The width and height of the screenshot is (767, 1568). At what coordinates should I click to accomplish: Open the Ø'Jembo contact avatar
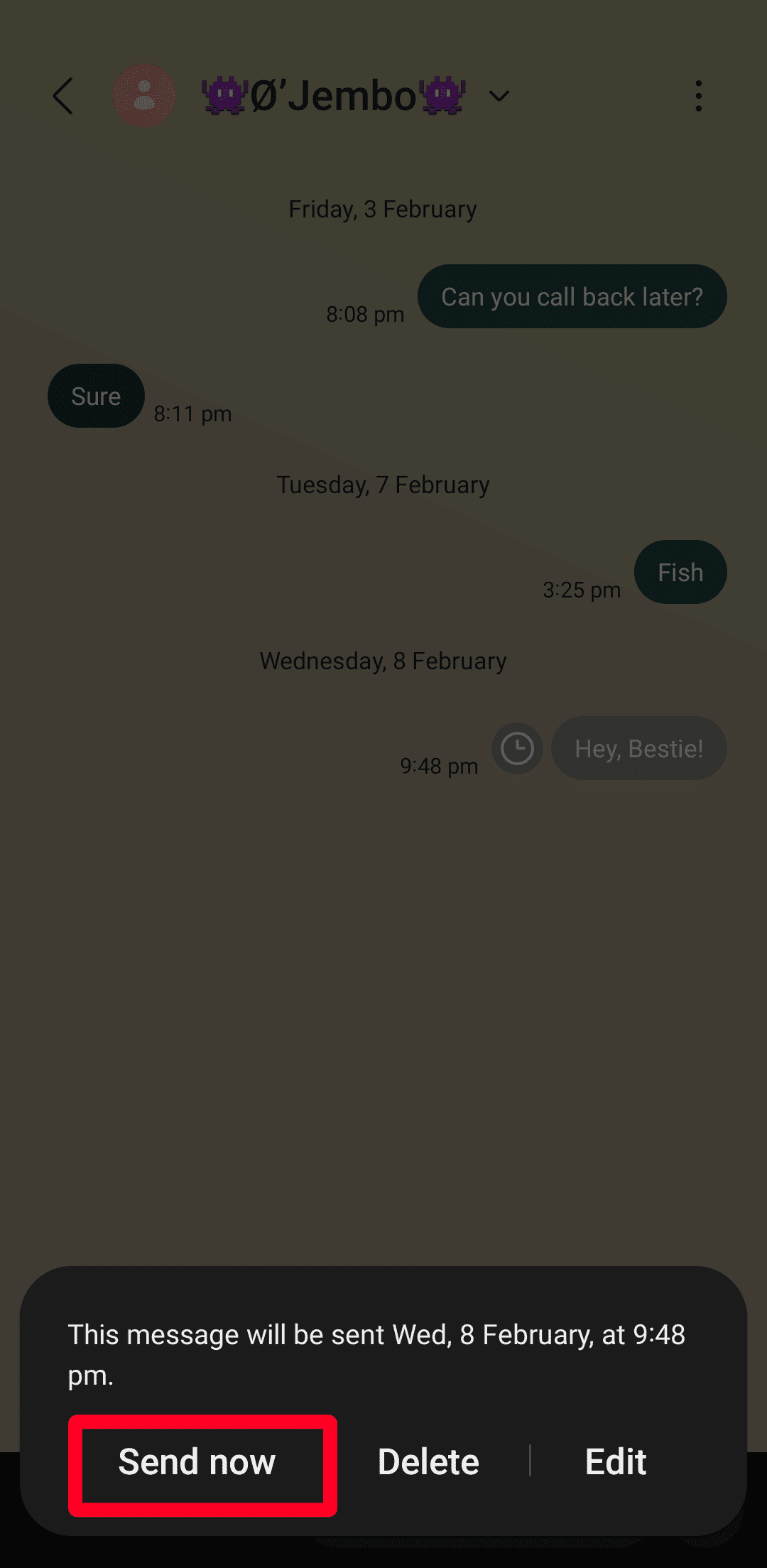point(144,96)
